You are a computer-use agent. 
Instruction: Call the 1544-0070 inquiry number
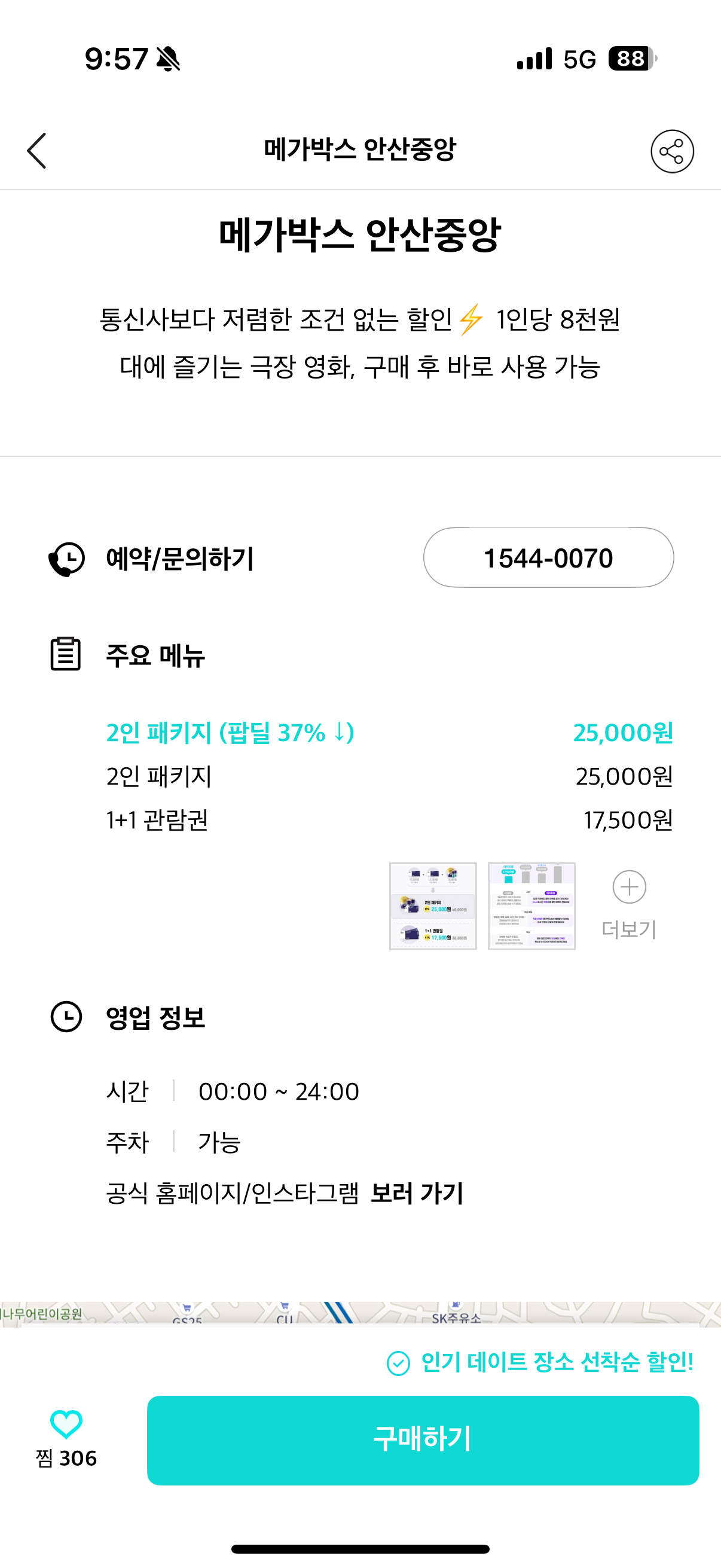click(x=548, y=557)
